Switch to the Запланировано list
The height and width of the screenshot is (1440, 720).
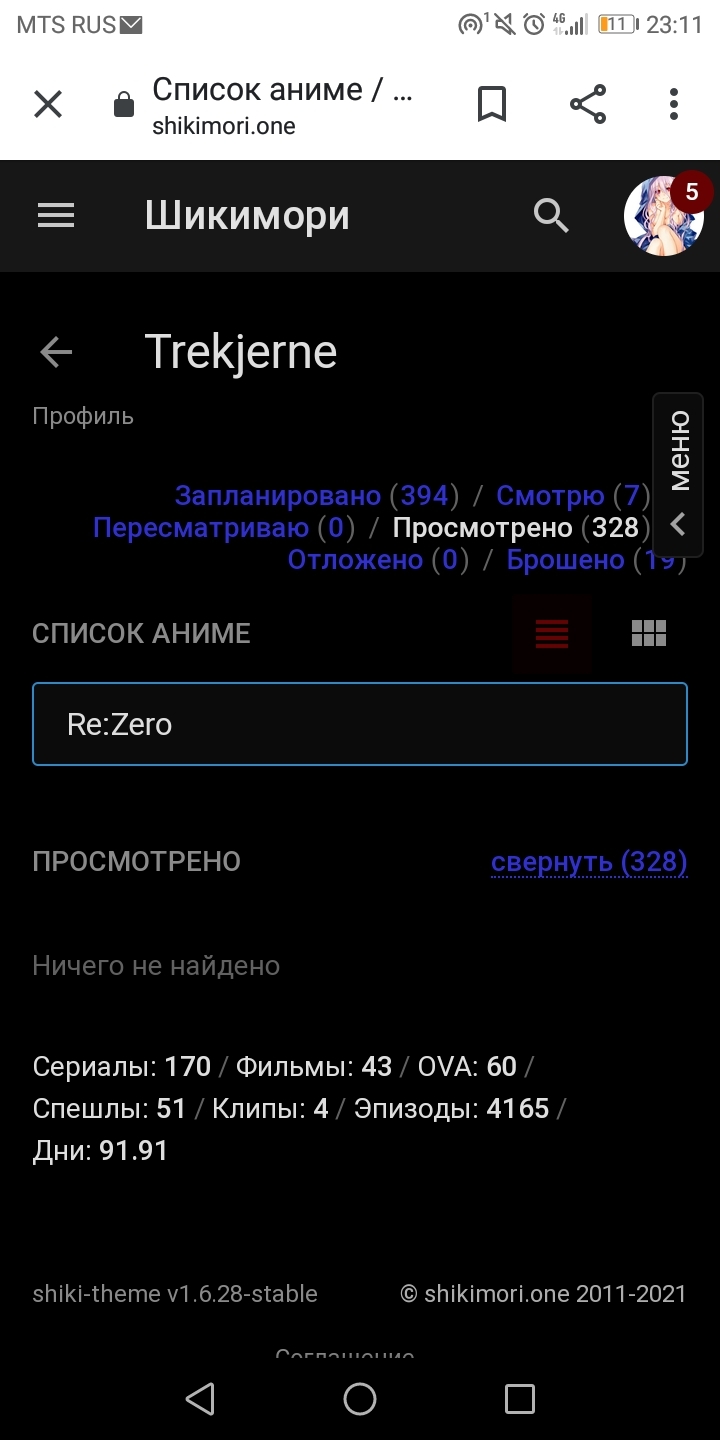278,495
